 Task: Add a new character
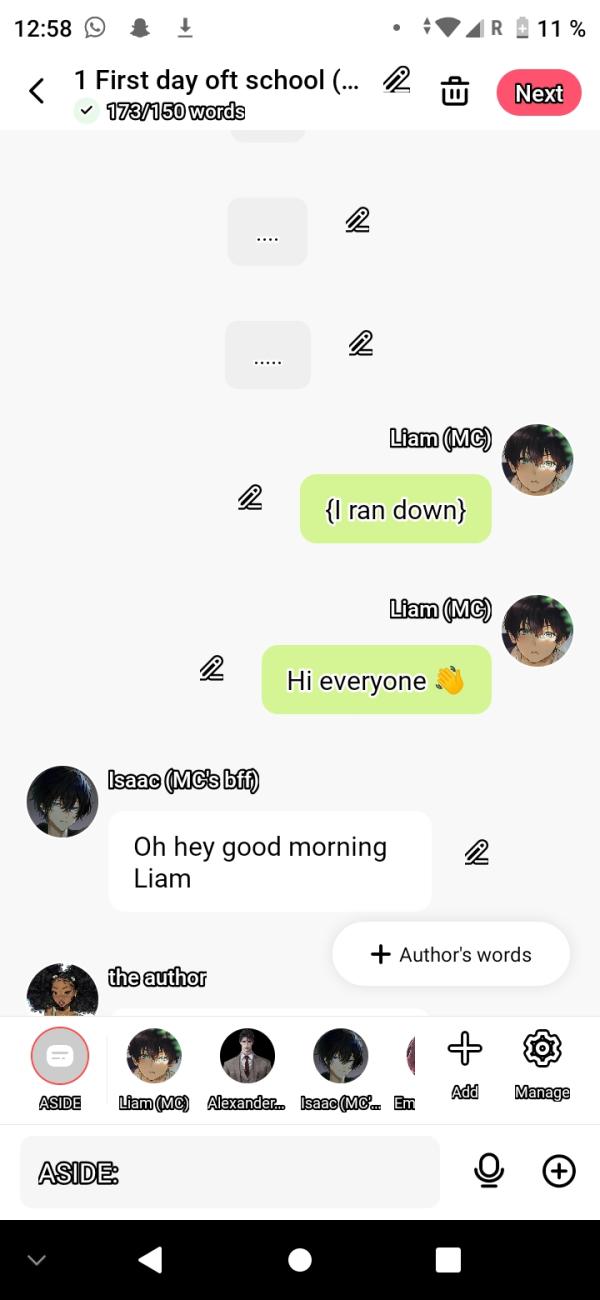click(464, 1058)
